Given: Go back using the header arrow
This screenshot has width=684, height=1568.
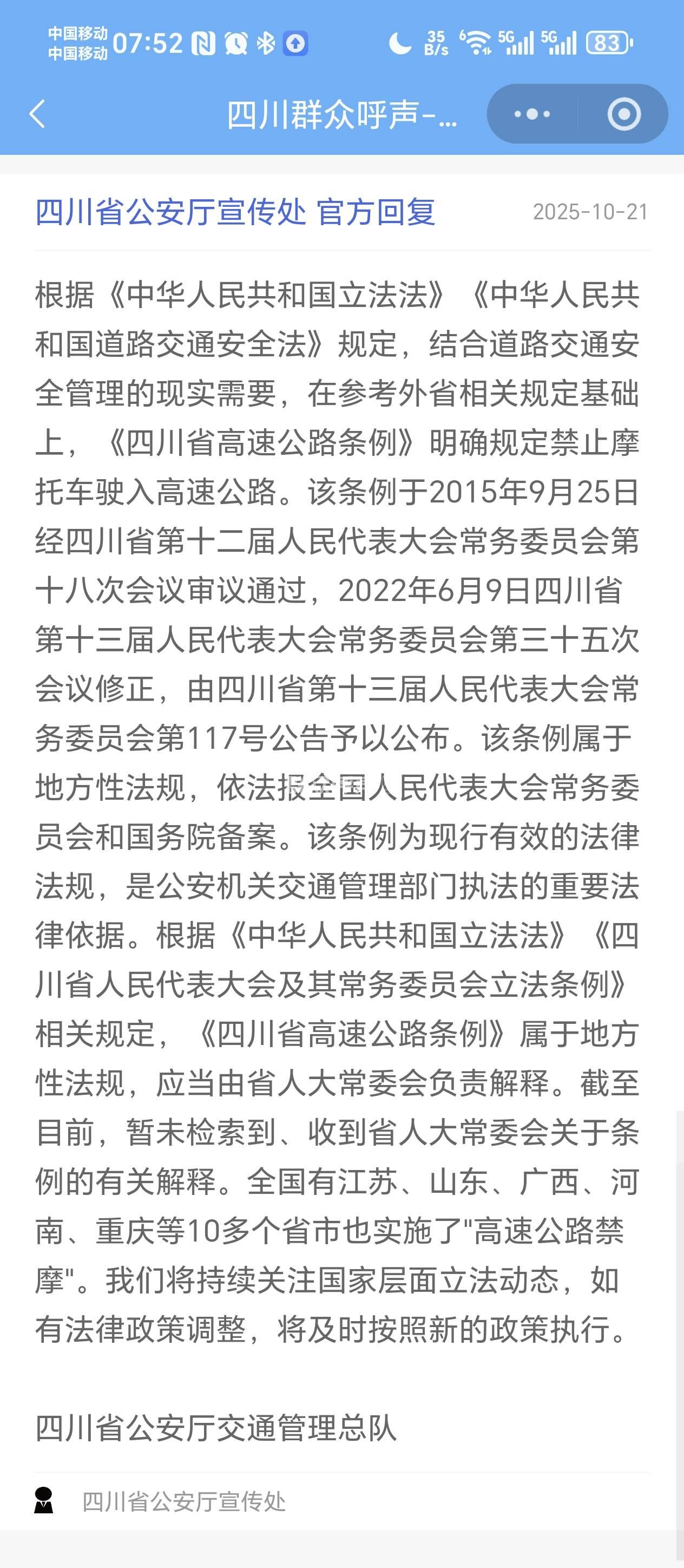Looking at the screenshot, I should click(x=37, y=114).
